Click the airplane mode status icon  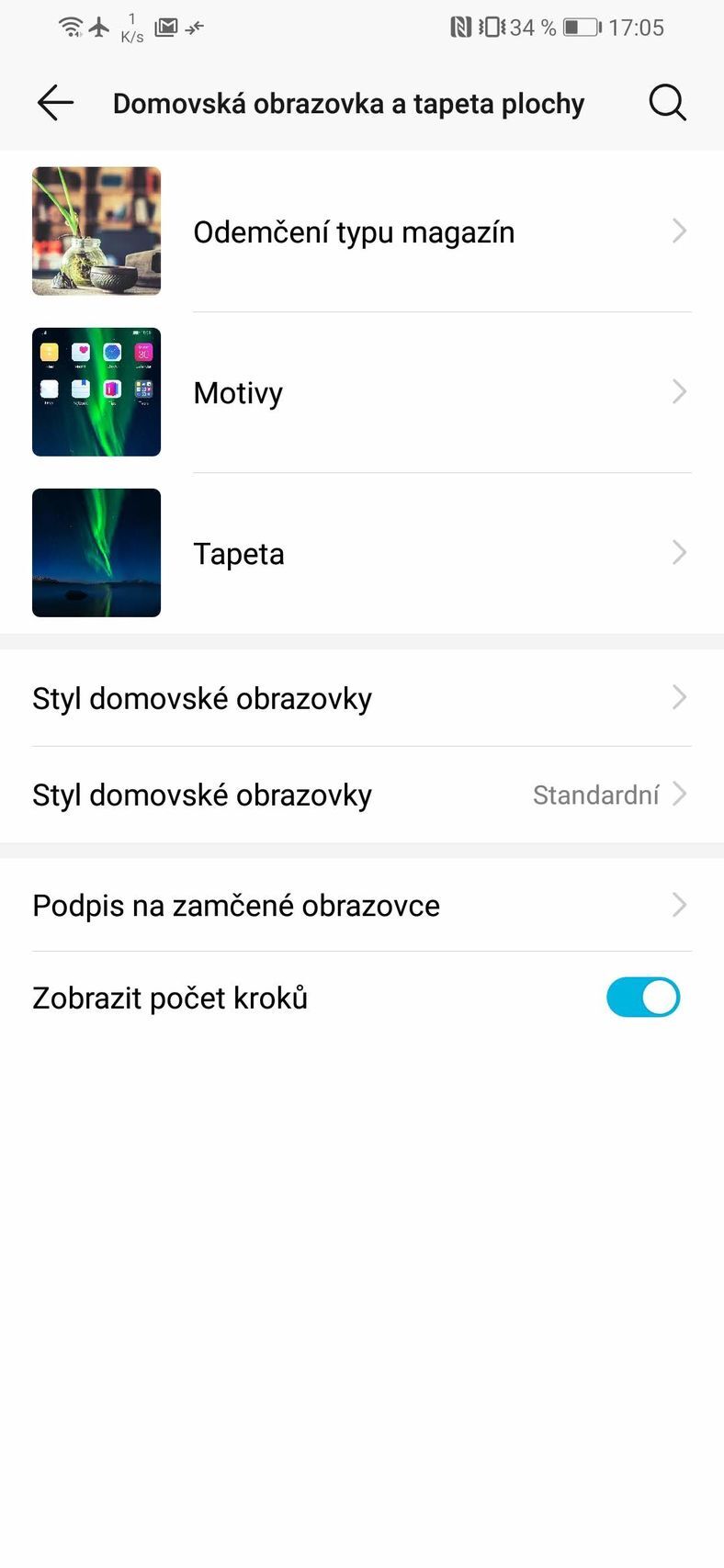pyautogui.click(x=99, y=26)
